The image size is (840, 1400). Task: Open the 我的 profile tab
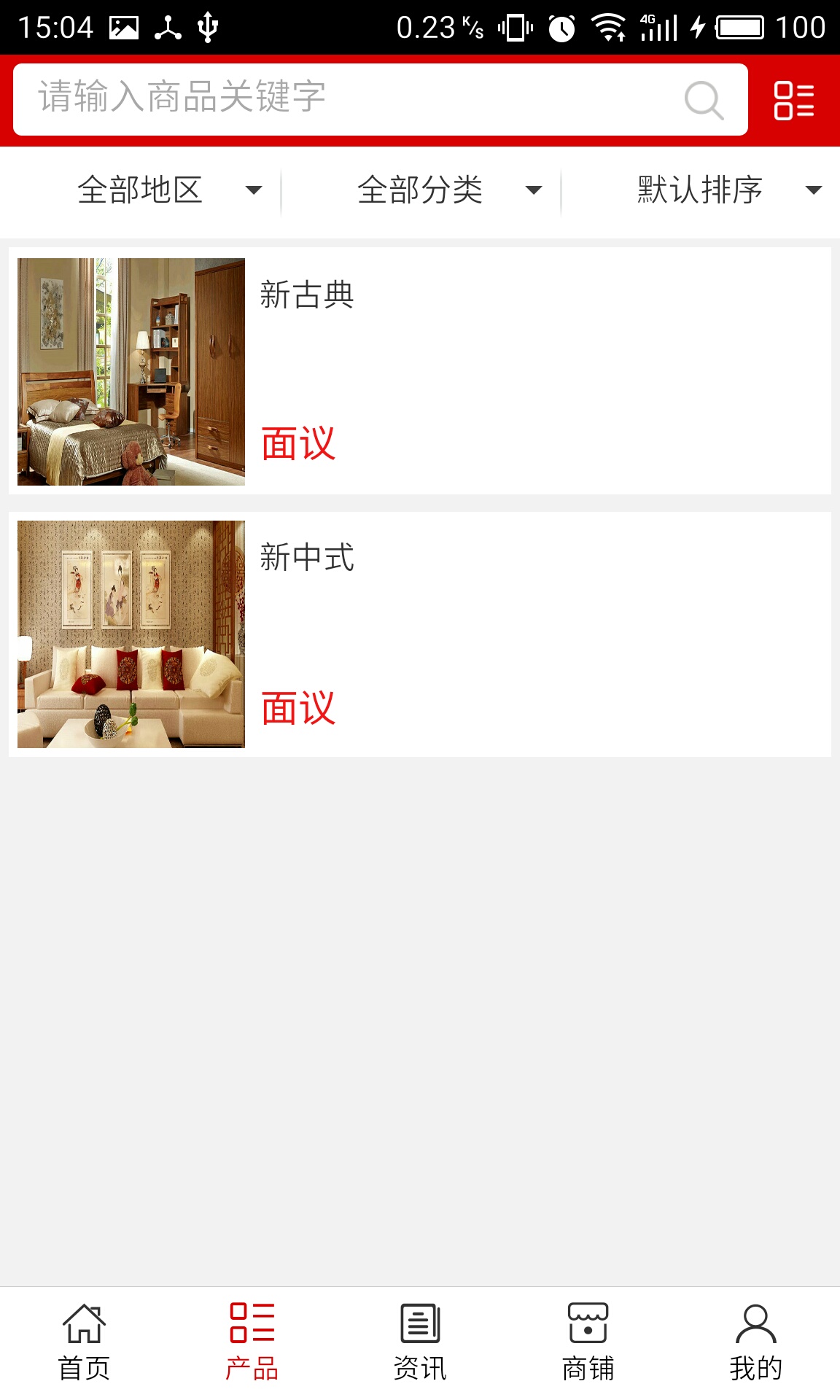755,1342
